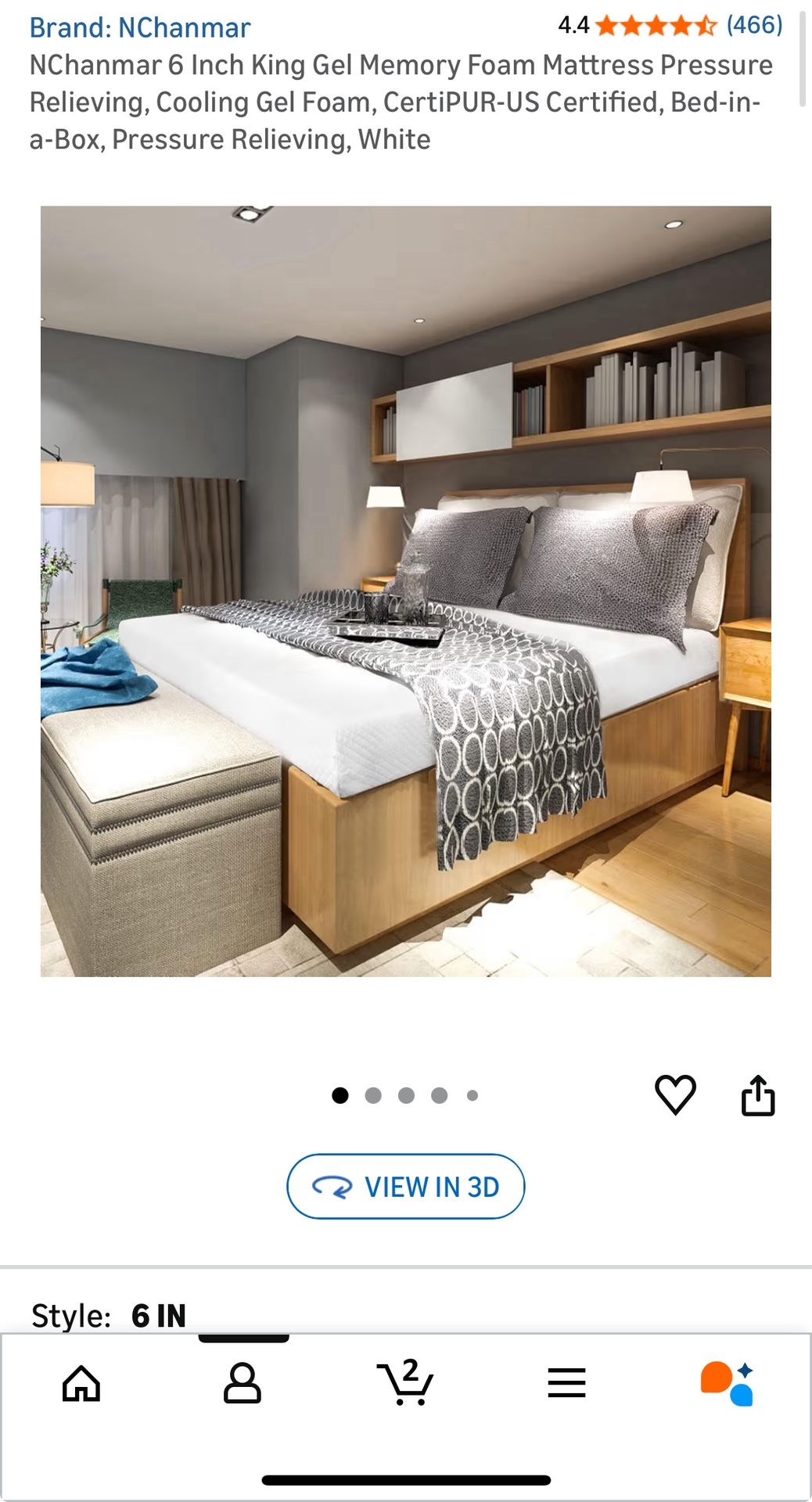Open the 466 customer ratings
Screen dimensions: 812x1502
click(x=753, y=25)
